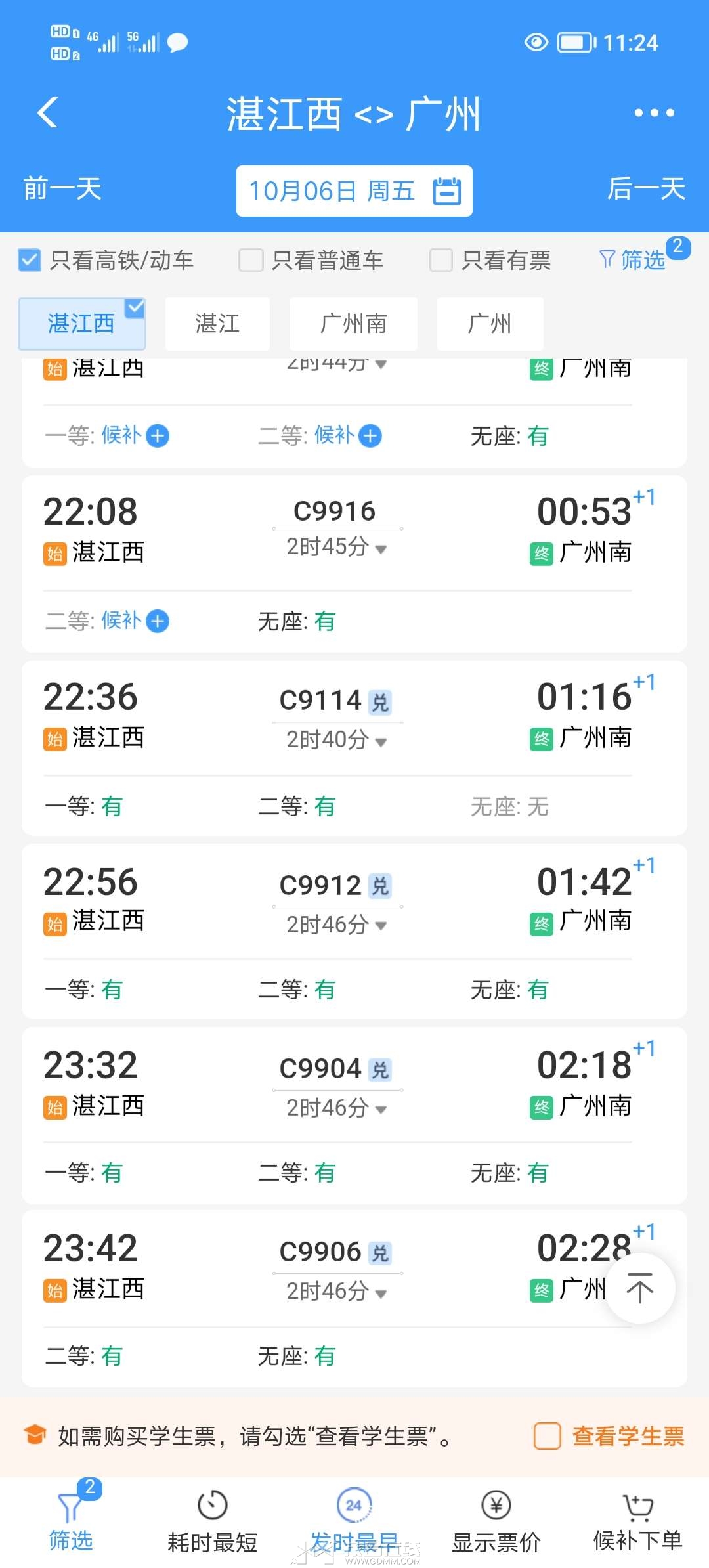Tick the 查看学生票 checkbox
Viewport: 709px width, 1568px height.
click(548, 1436)
